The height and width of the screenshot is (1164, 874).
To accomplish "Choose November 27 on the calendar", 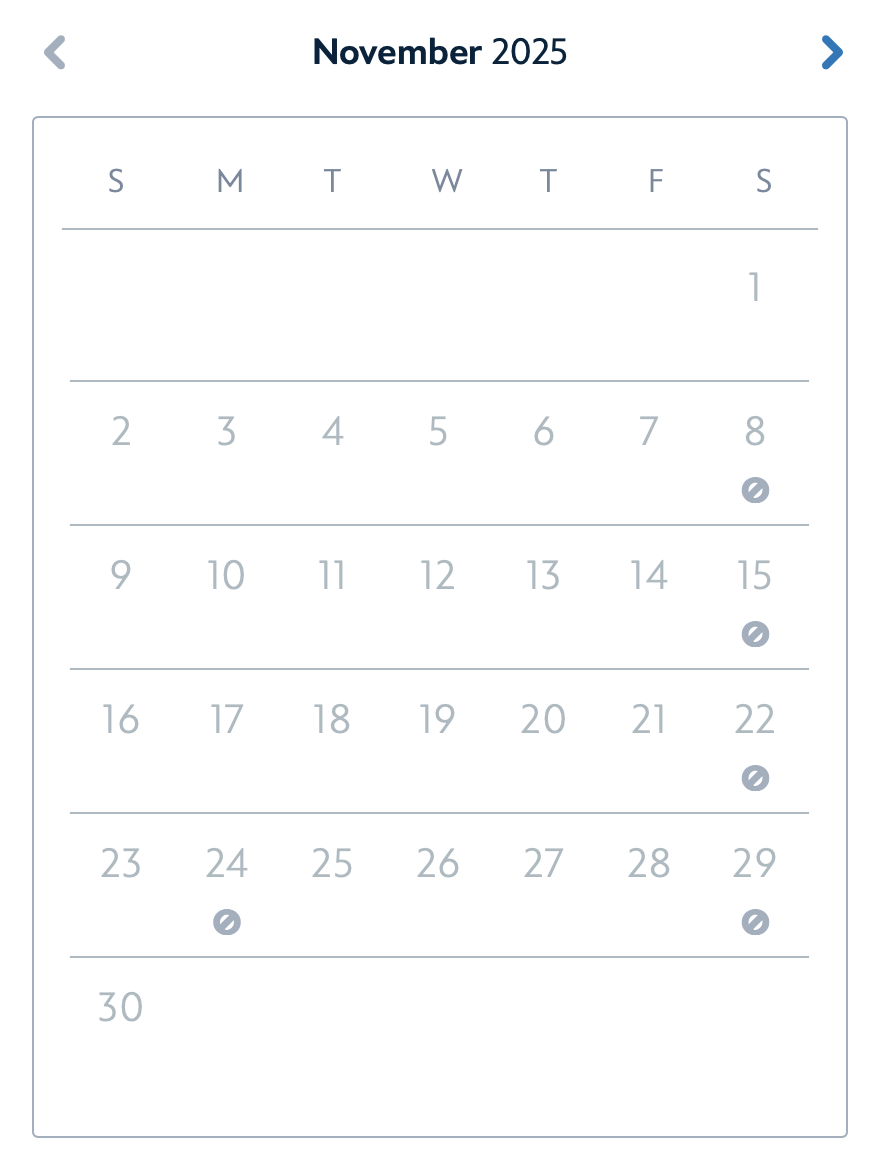I will (544, 864).
